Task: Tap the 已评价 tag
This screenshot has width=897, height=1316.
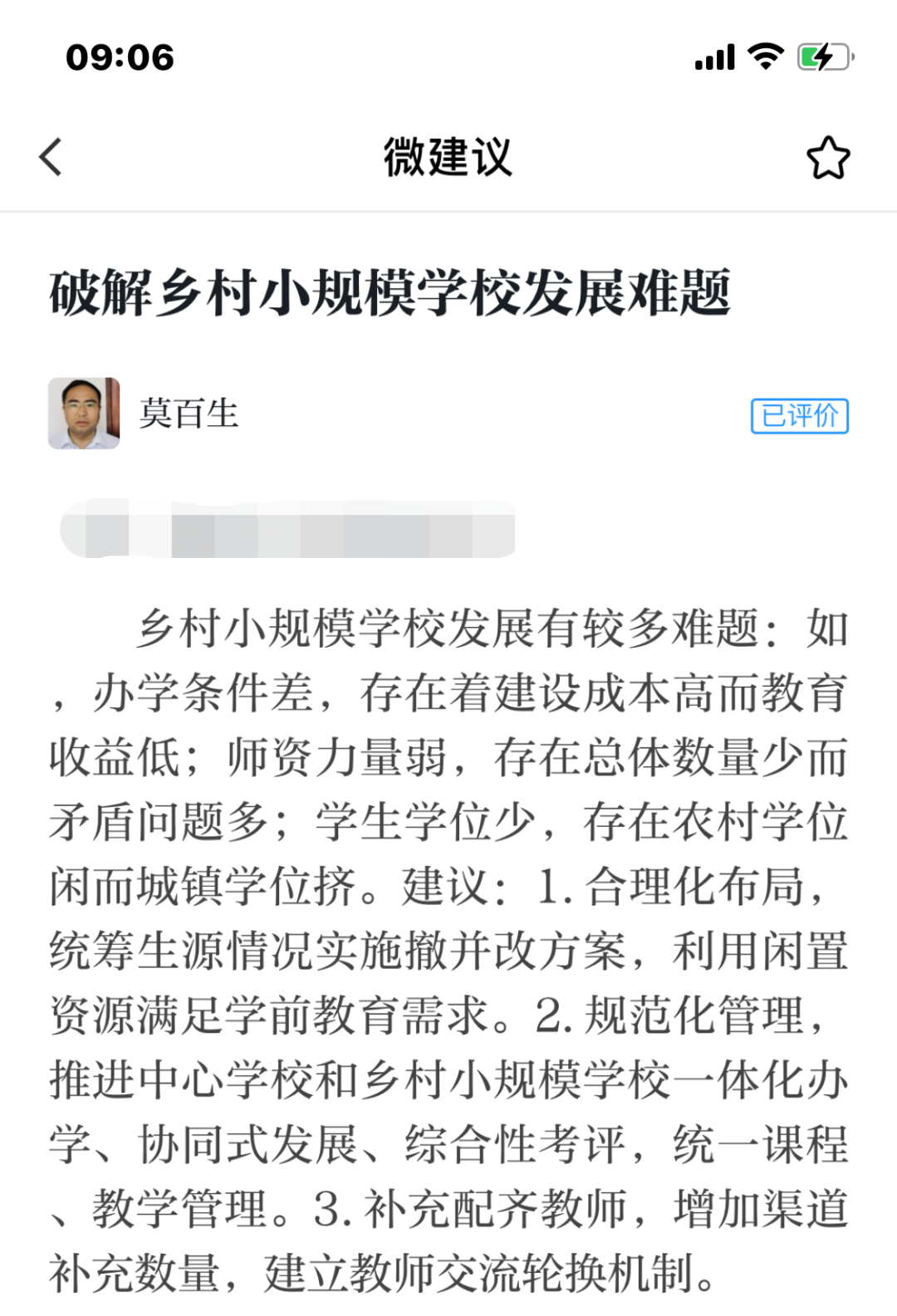Action: (x=799, y=415)
